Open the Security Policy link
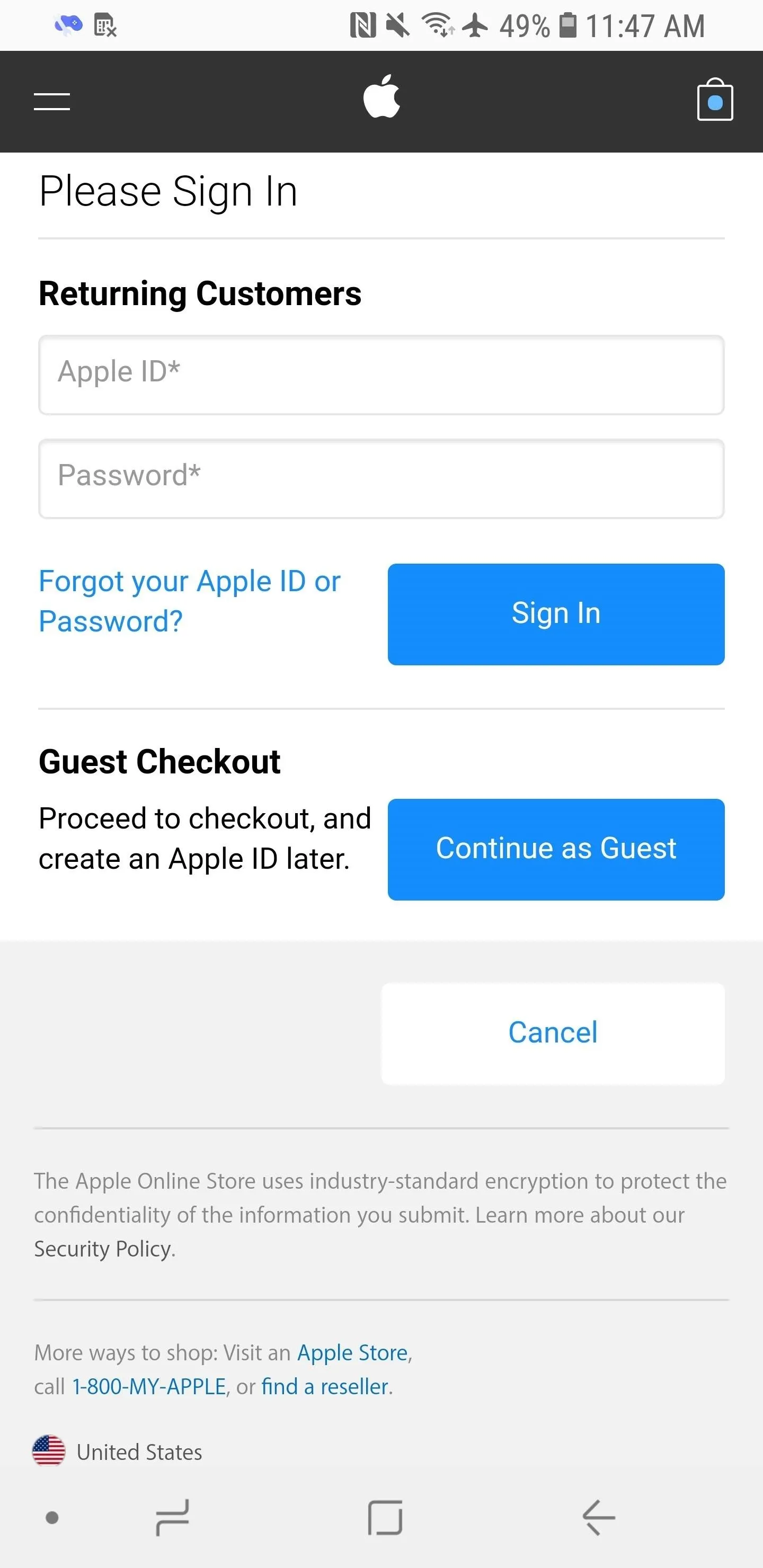763x1568 pixels. [105, 1249]
